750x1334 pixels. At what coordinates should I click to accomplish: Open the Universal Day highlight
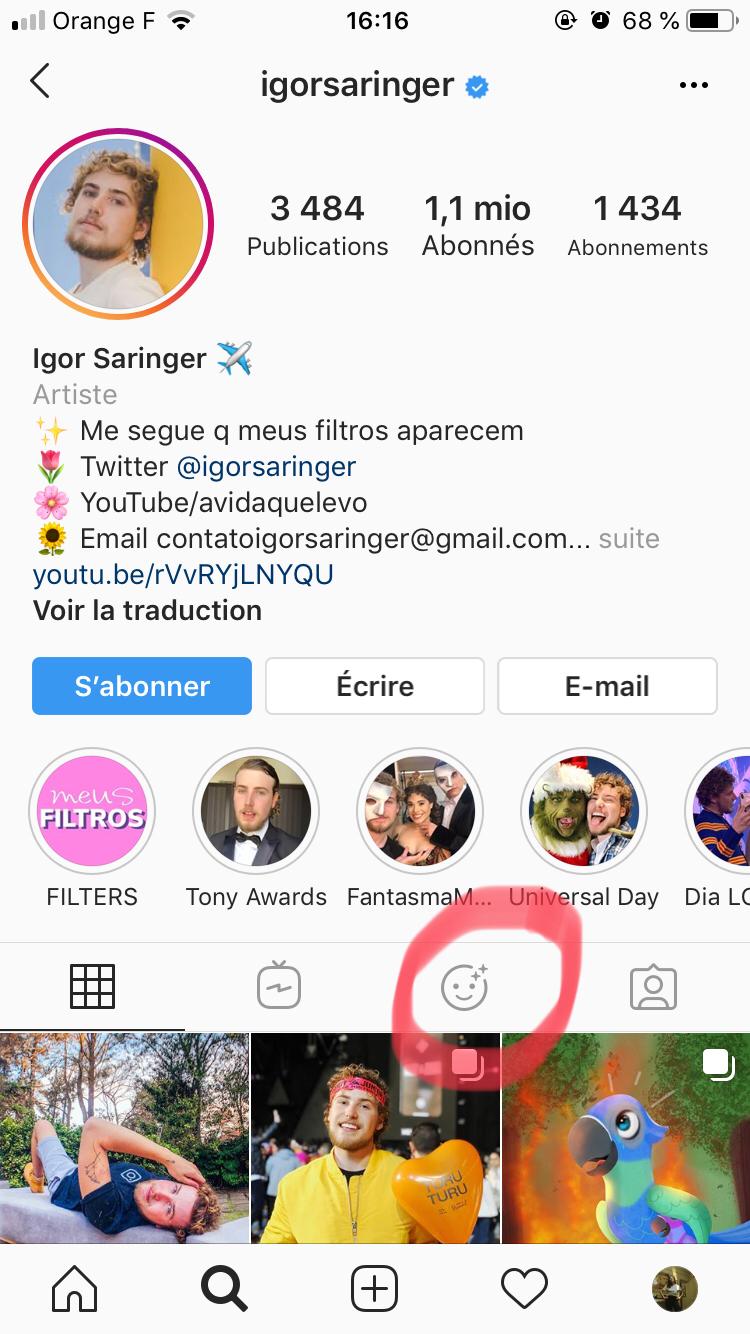tap(584, 810)
